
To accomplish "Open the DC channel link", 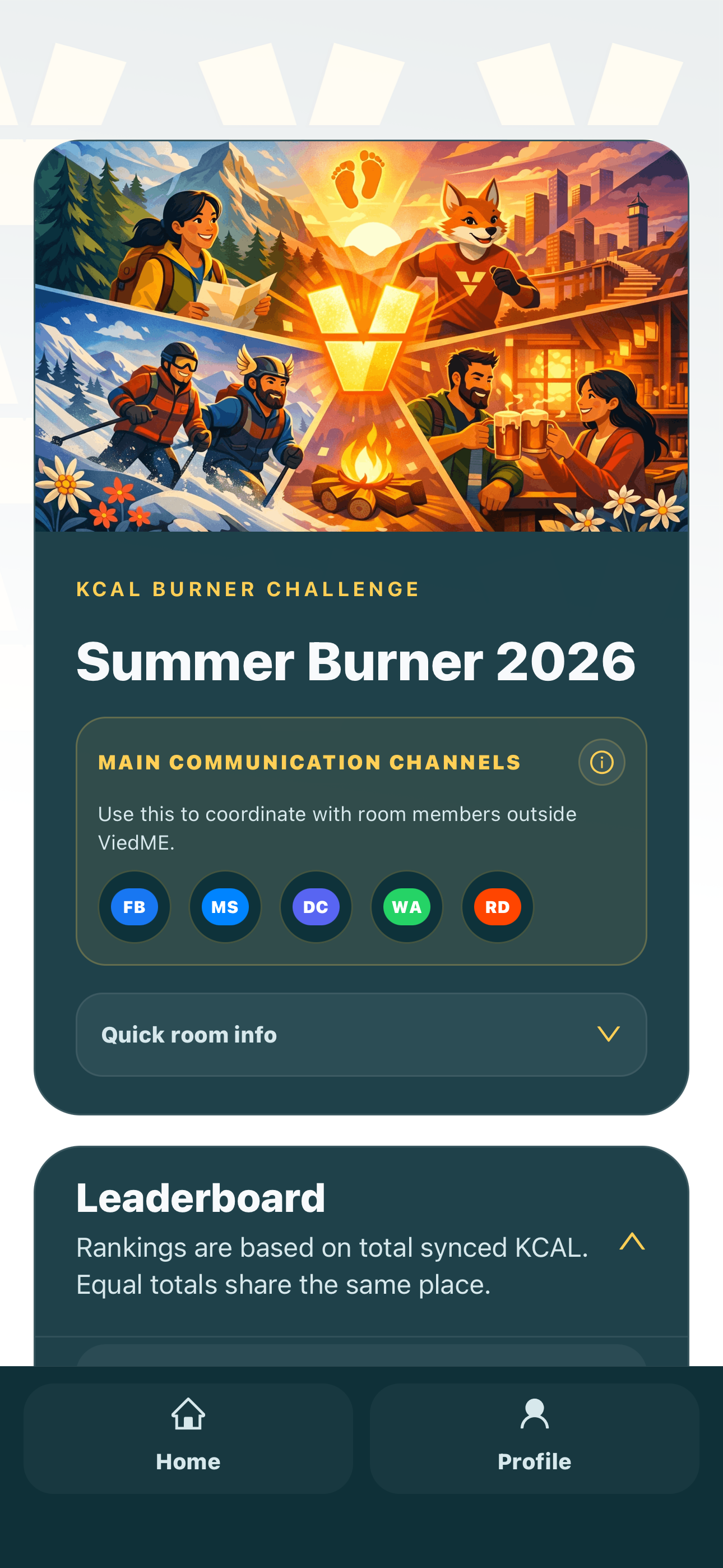I will click(x=316, y=907).
